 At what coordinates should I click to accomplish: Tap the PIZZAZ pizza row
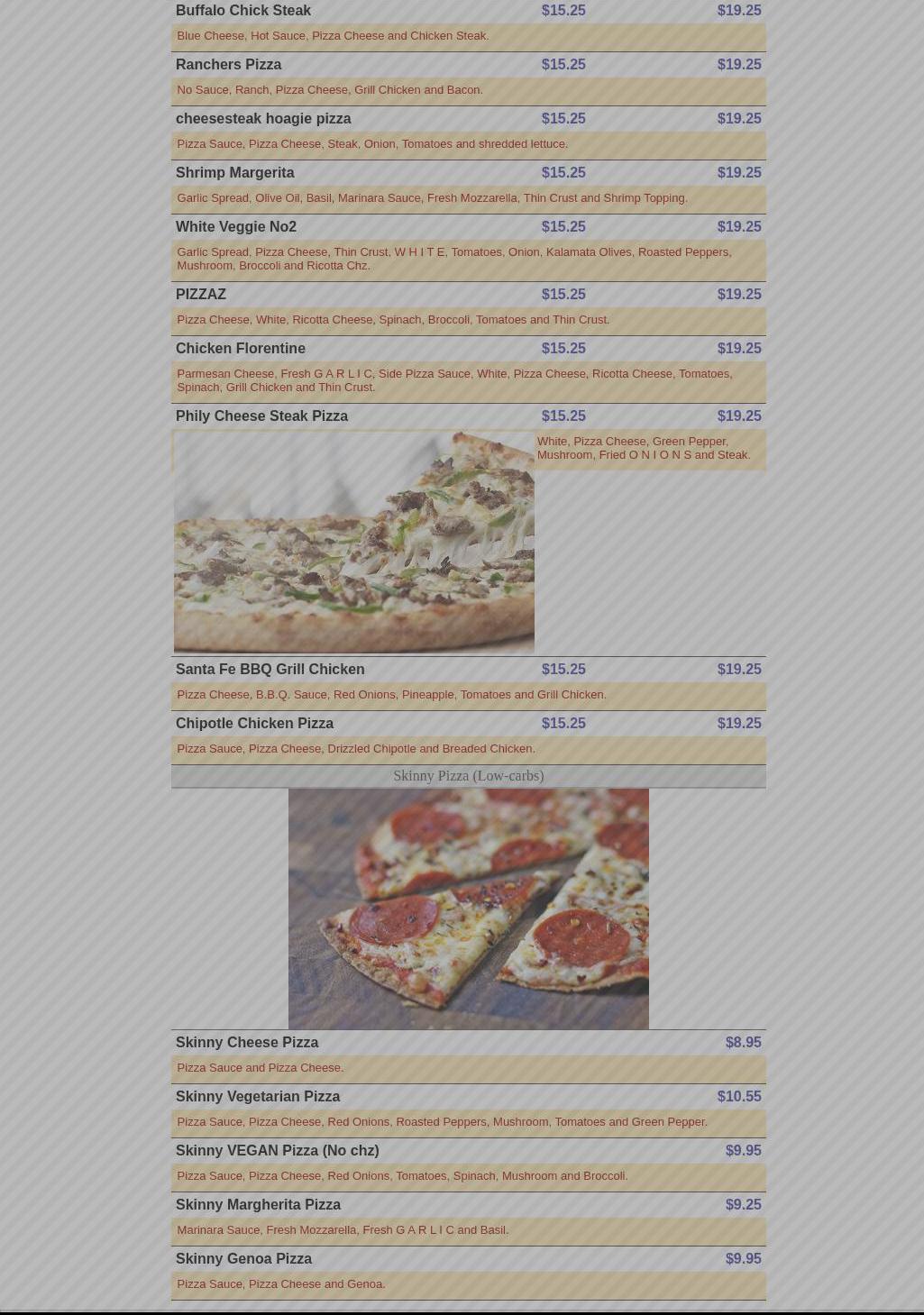pos(201,295)
